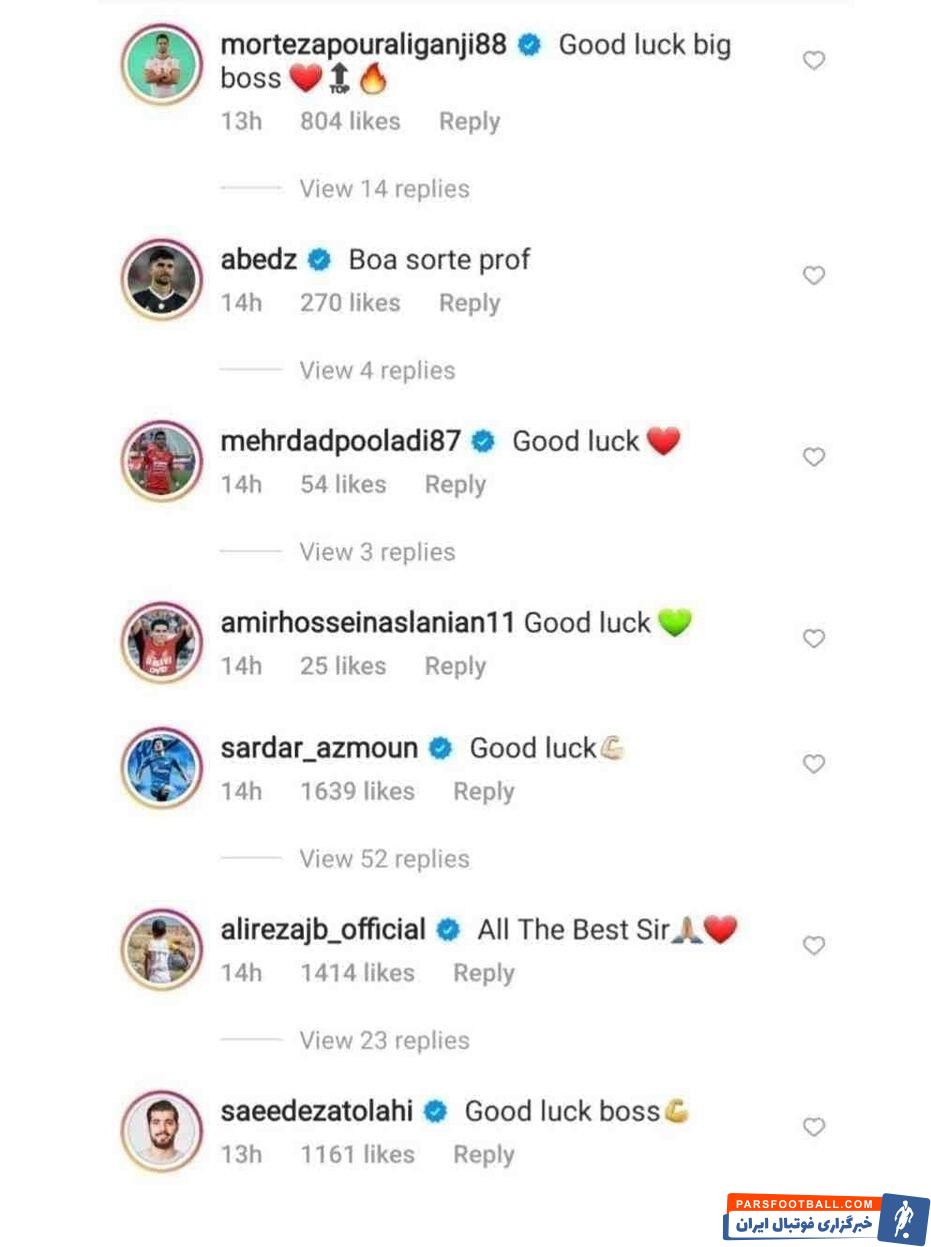
Task: Reply to abedz's comment
Action: 469,304
